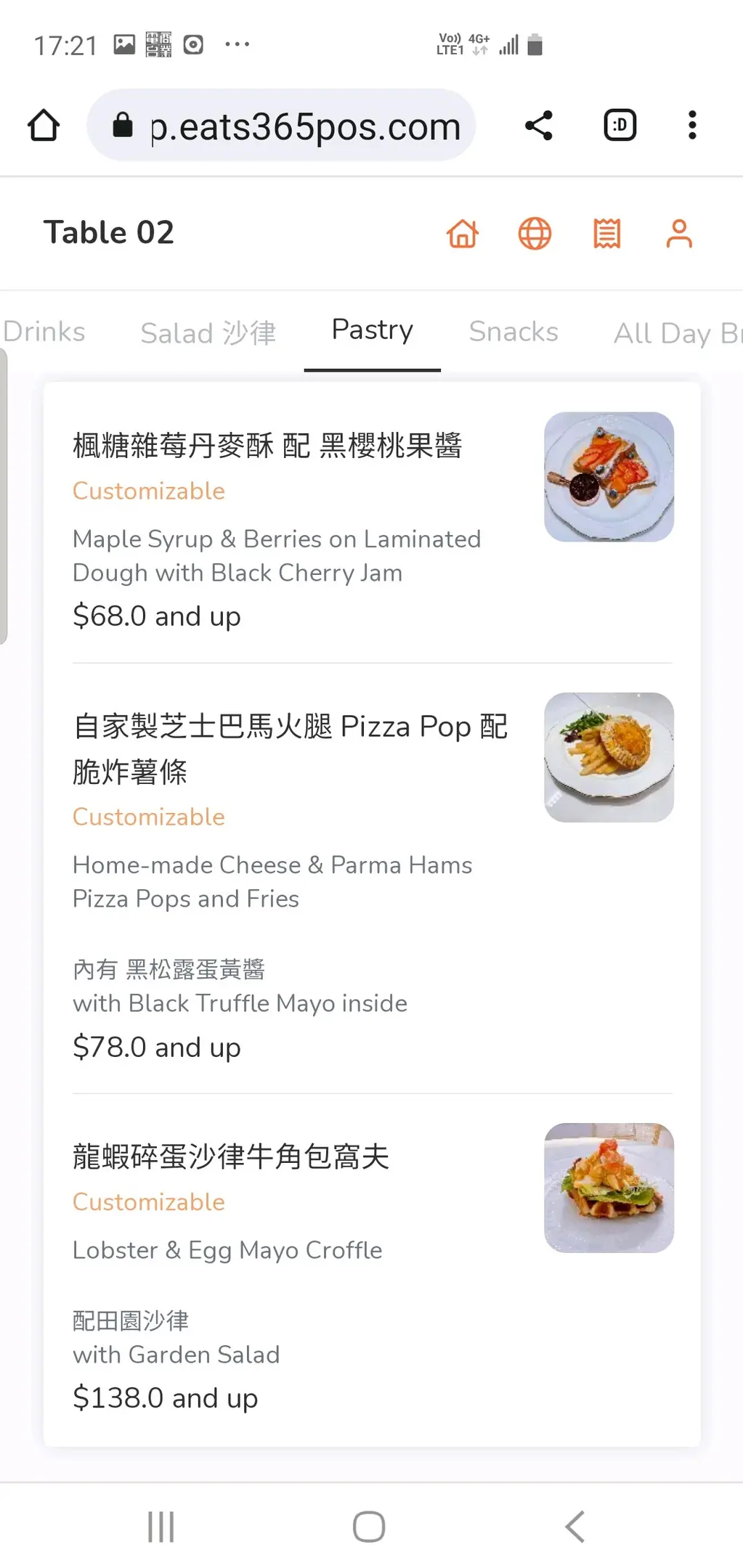Open the orange restaurant home icon

pos(463,234)
